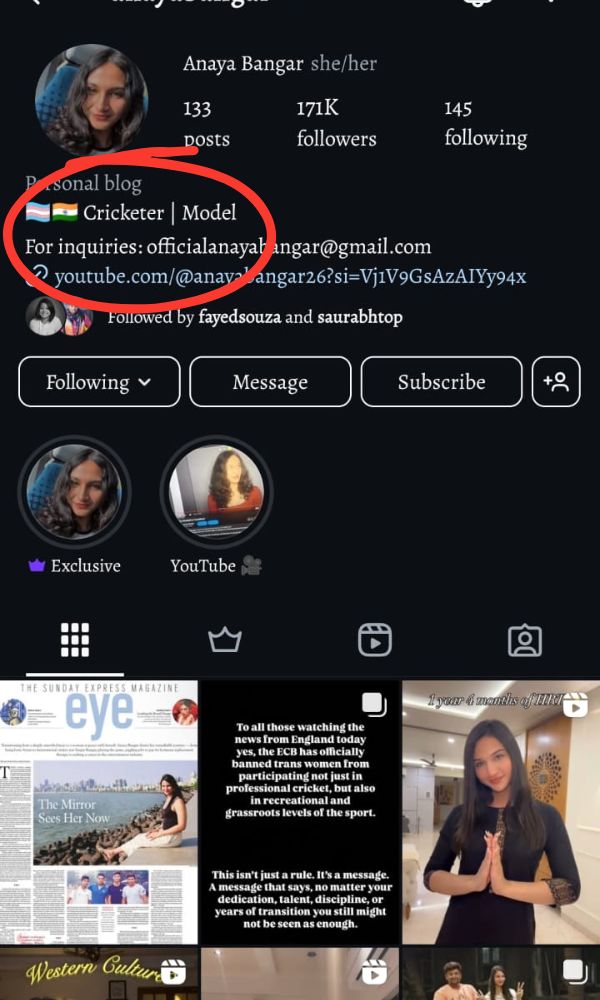
Task: Subscribe to this profile
Action: tap(441, 382)
